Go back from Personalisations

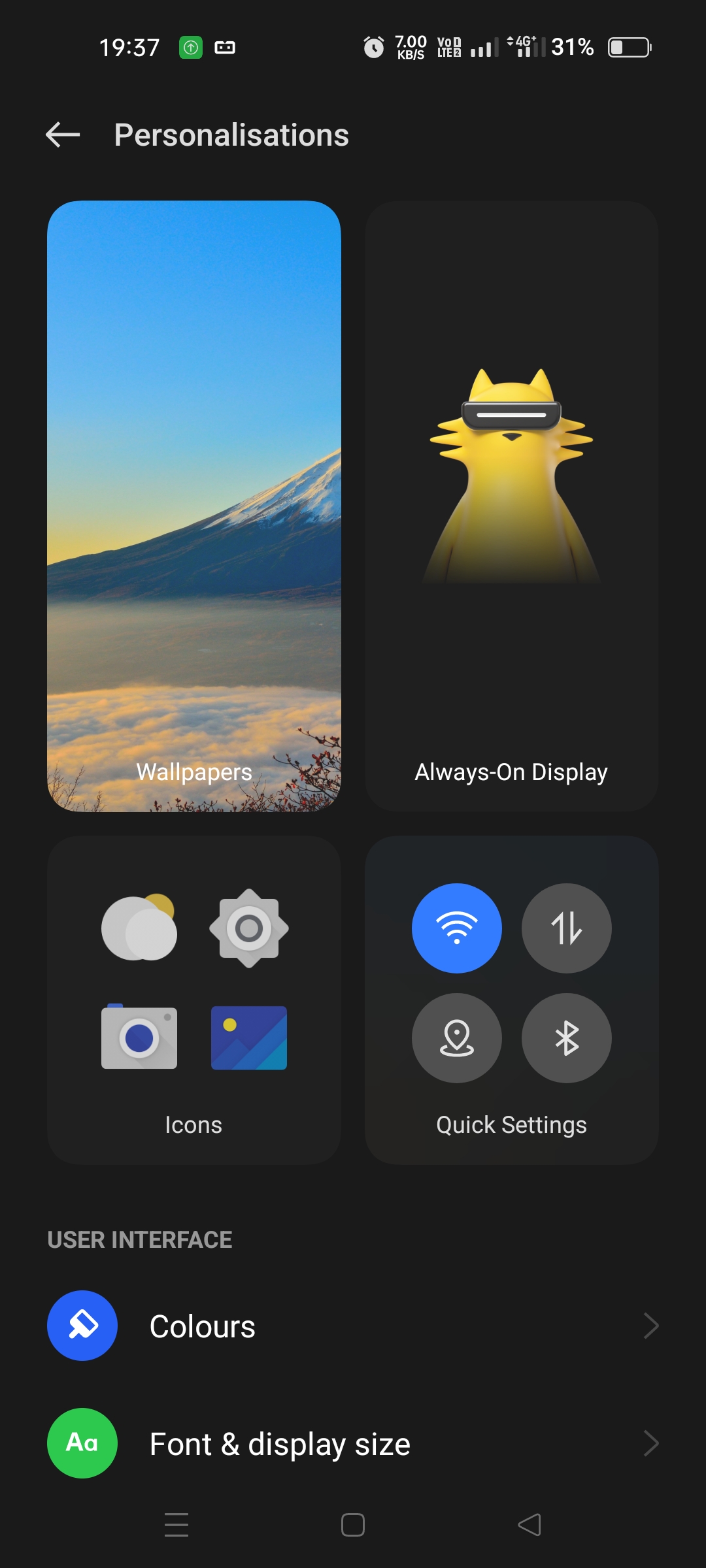point(63,135)
